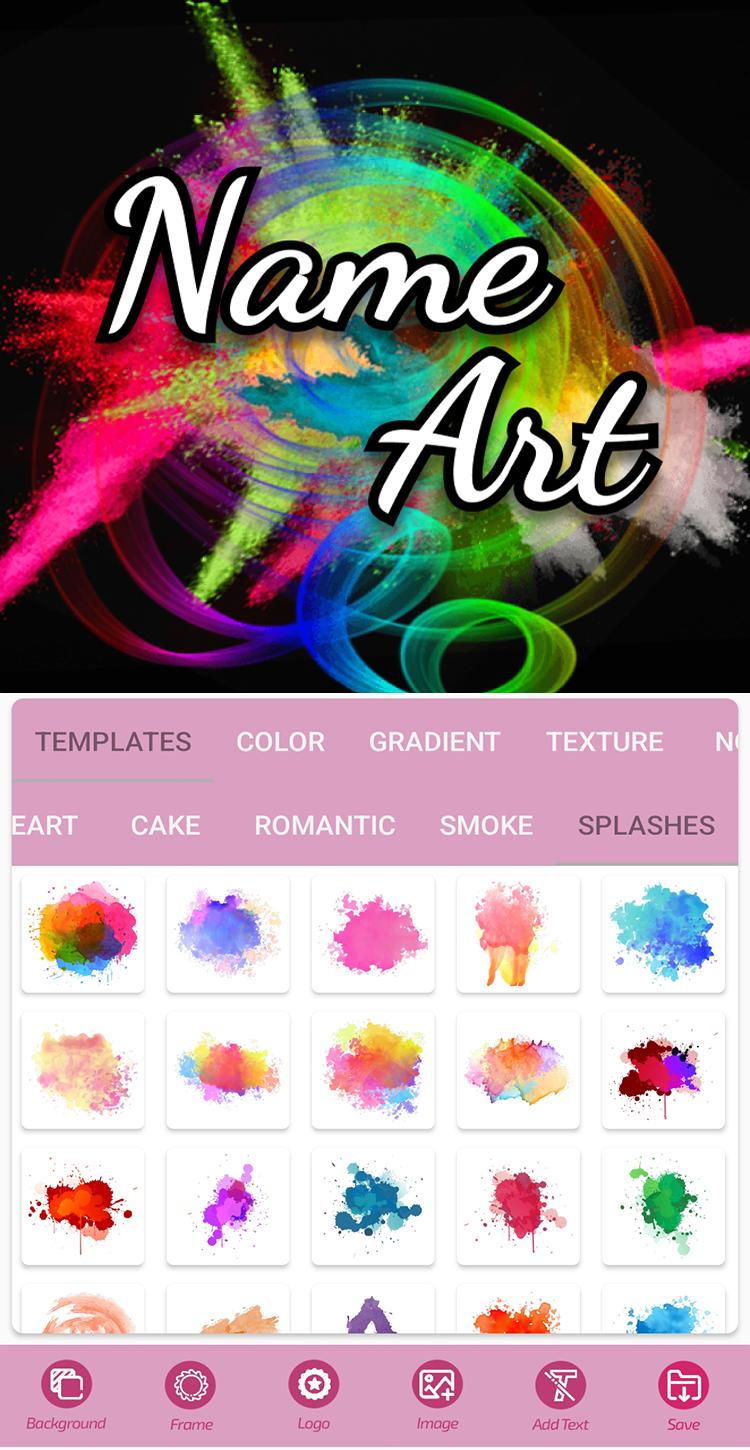The height and width of the screenshot is (1450, 750).
Task: Add an image with the Image tool
Action: (437, 1396)
